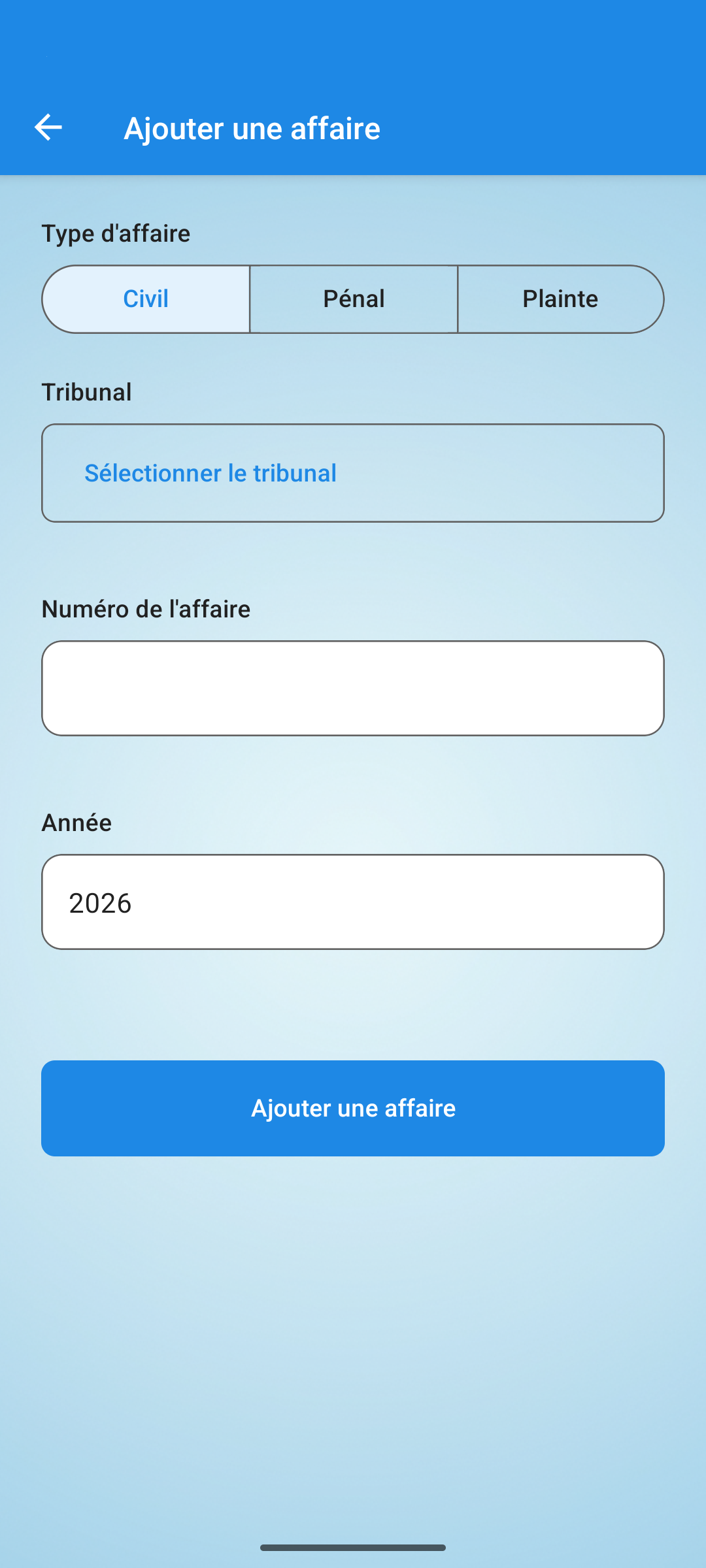The image size is (706, 1568).
Task: Select the Civil case type
Action: coord(145,299)
